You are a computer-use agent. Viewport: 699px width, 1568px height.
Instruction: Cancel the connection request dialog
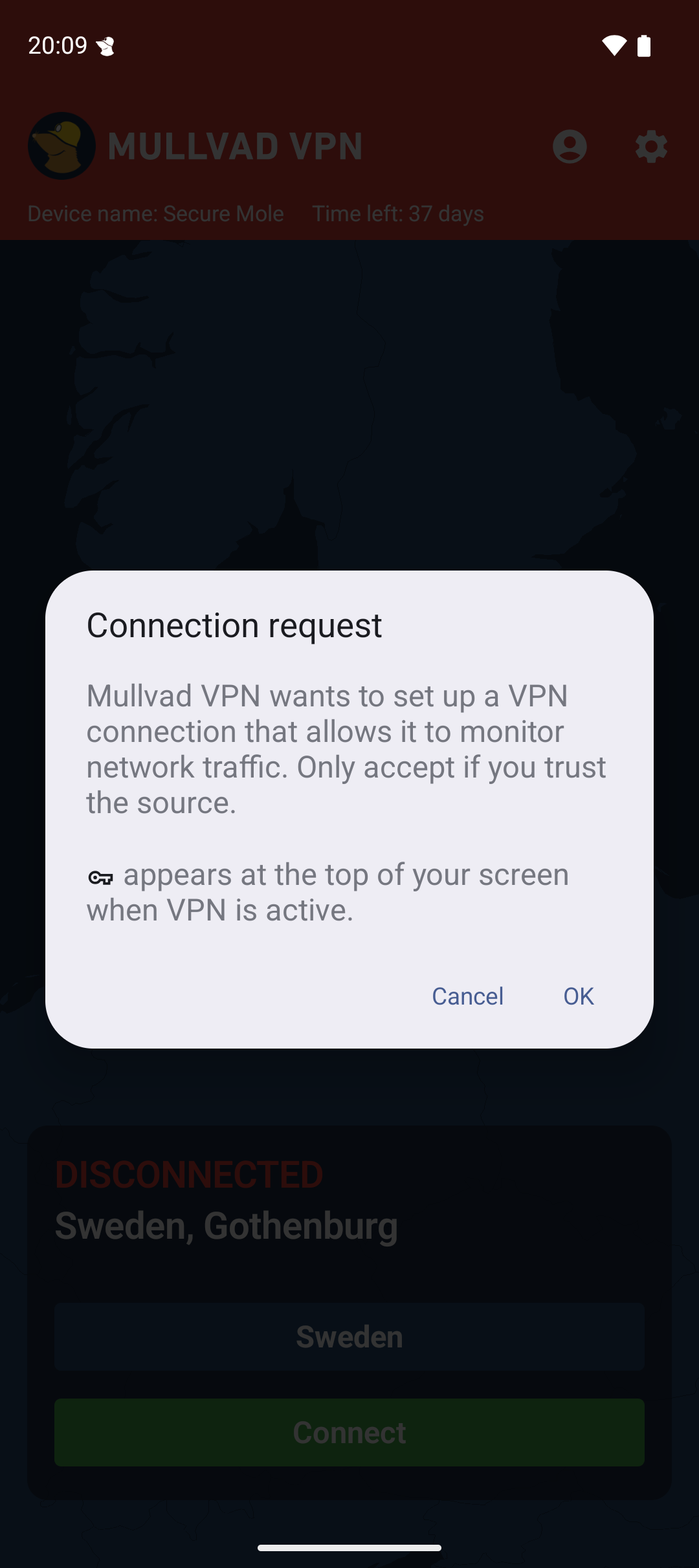(467, 996)
